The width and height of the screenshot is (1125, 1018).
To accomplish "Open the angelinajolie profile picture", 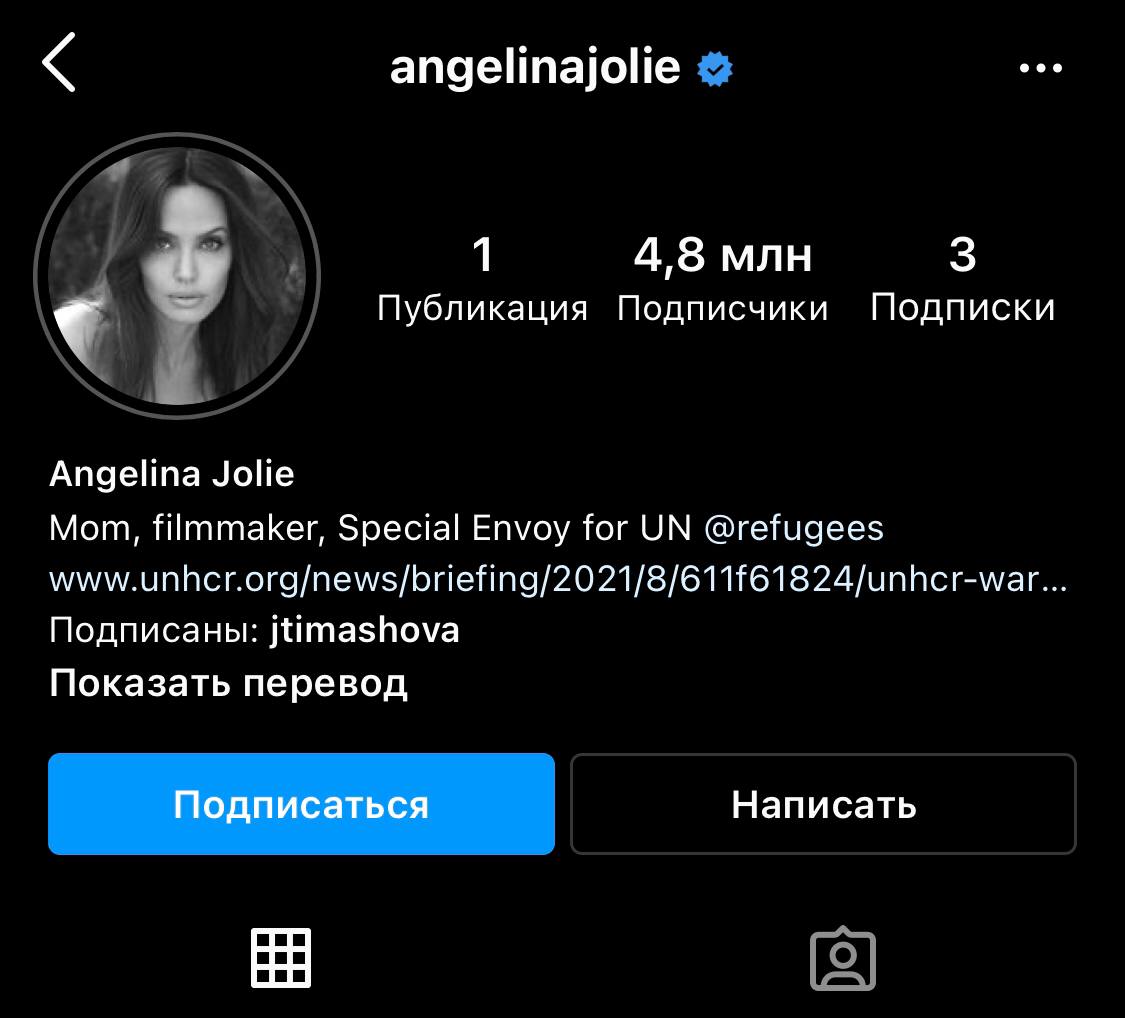I will [x=177, y=275].
